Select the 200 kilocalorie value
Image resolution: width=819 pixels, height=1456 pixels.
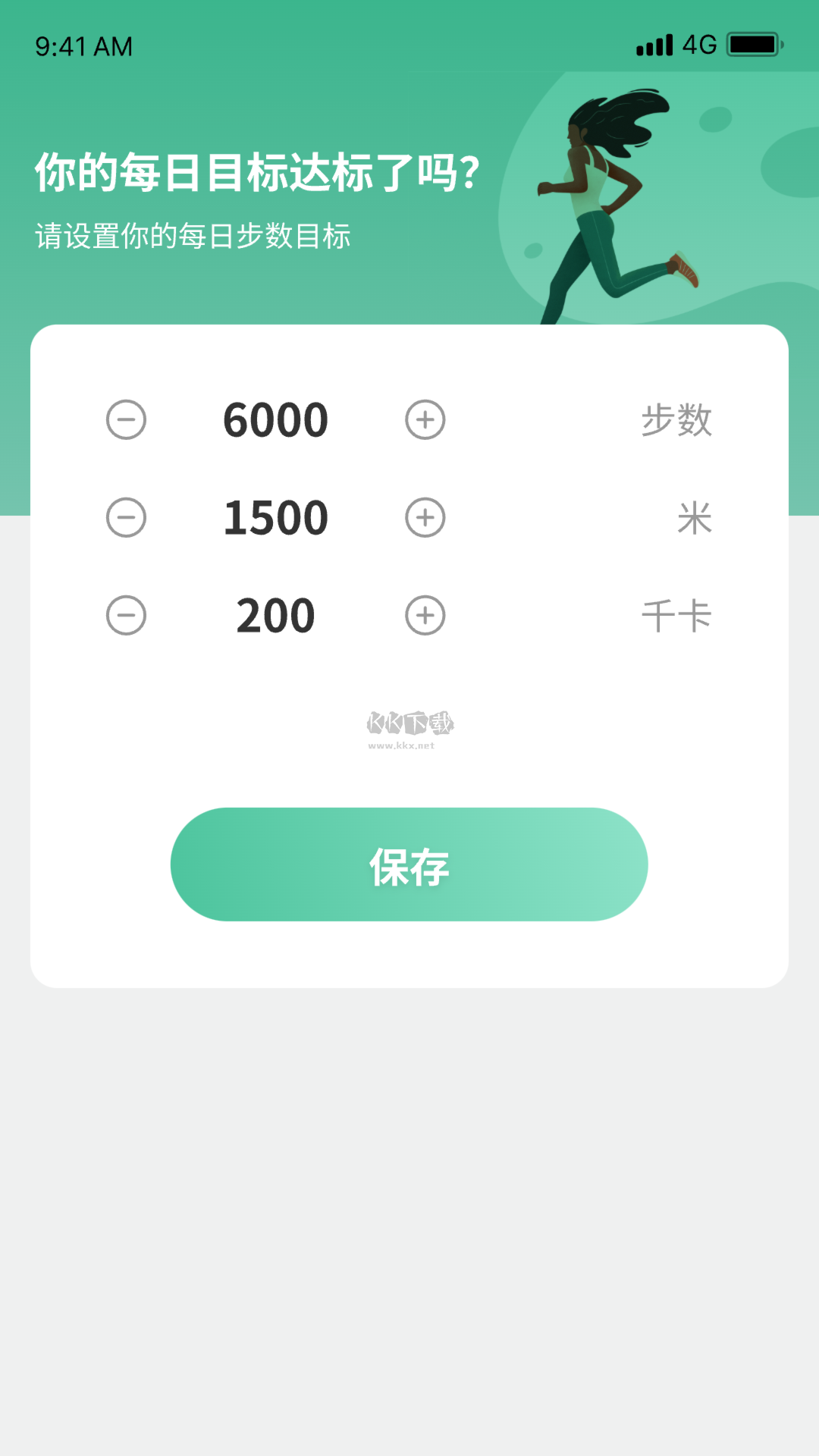click(275, 616)
